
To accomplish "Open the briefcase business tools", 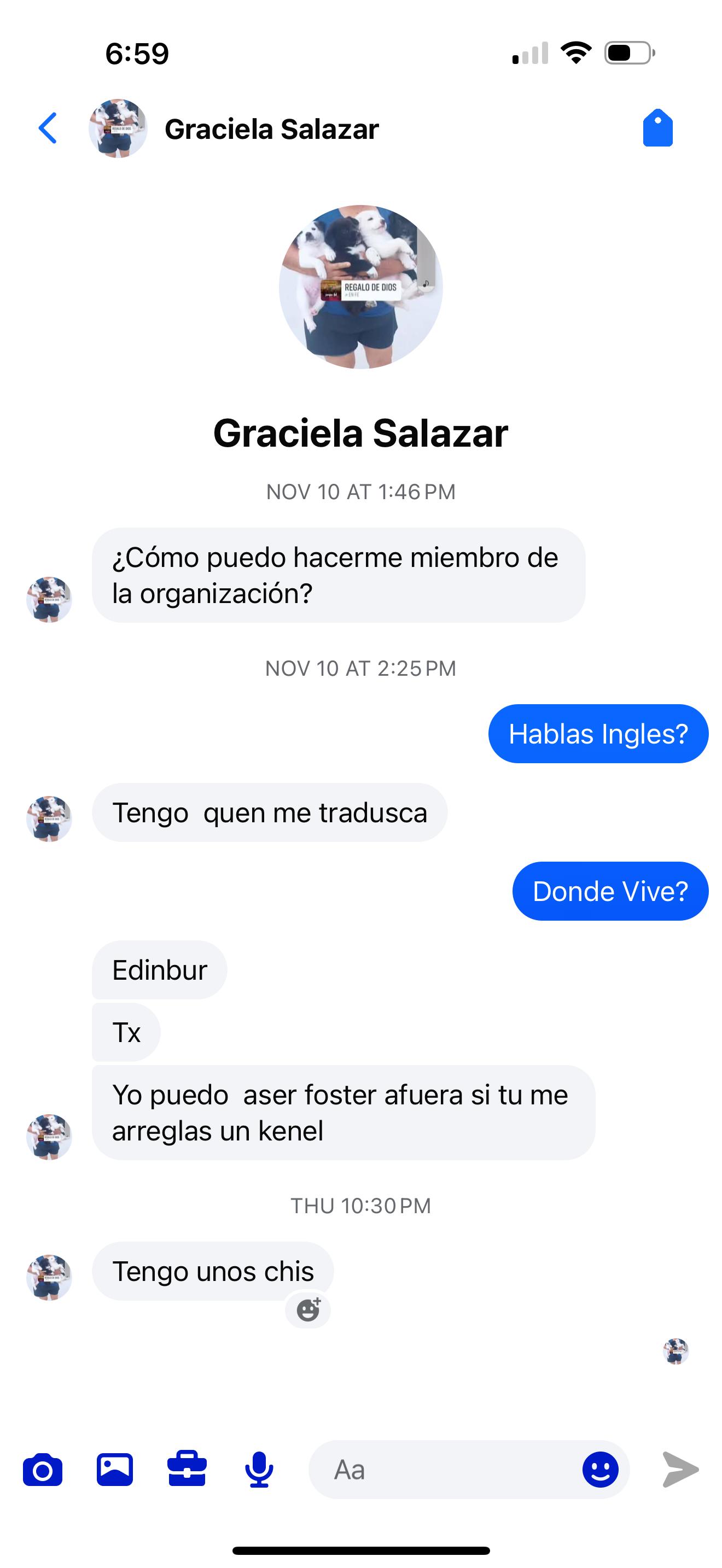I will [x=187, y=1470].
